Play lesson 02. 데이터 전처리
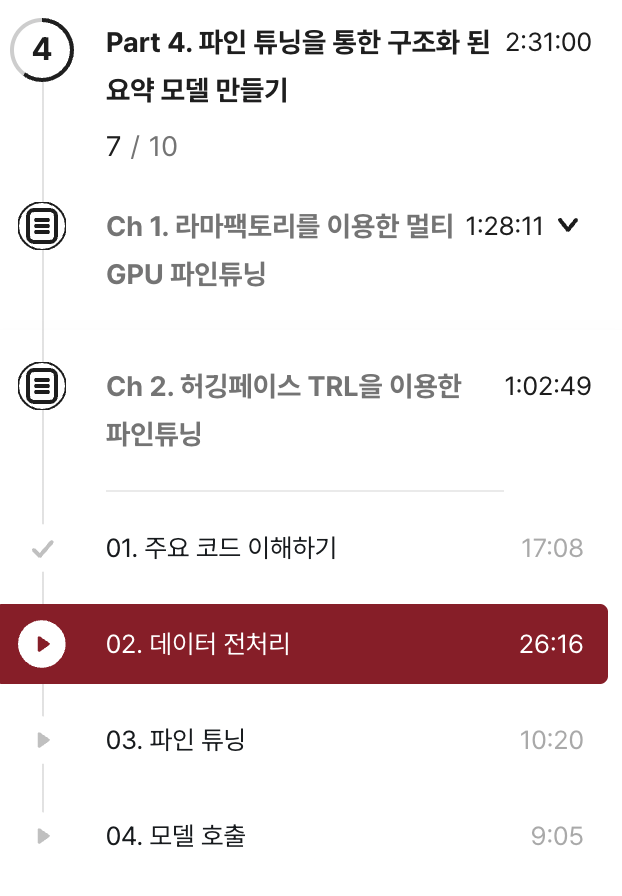 click(x=42, y=644)
